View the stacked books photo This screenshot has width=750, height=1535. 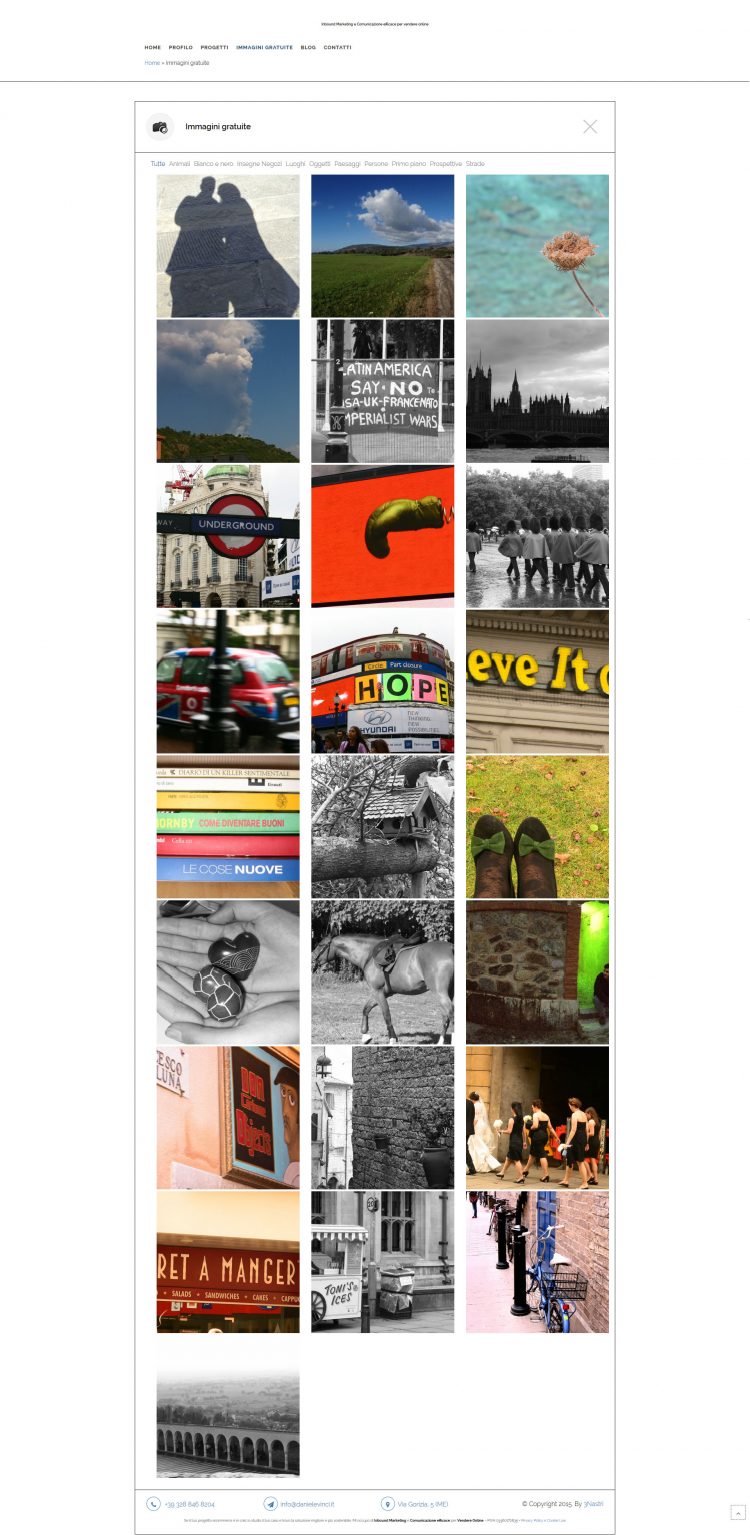228,826
